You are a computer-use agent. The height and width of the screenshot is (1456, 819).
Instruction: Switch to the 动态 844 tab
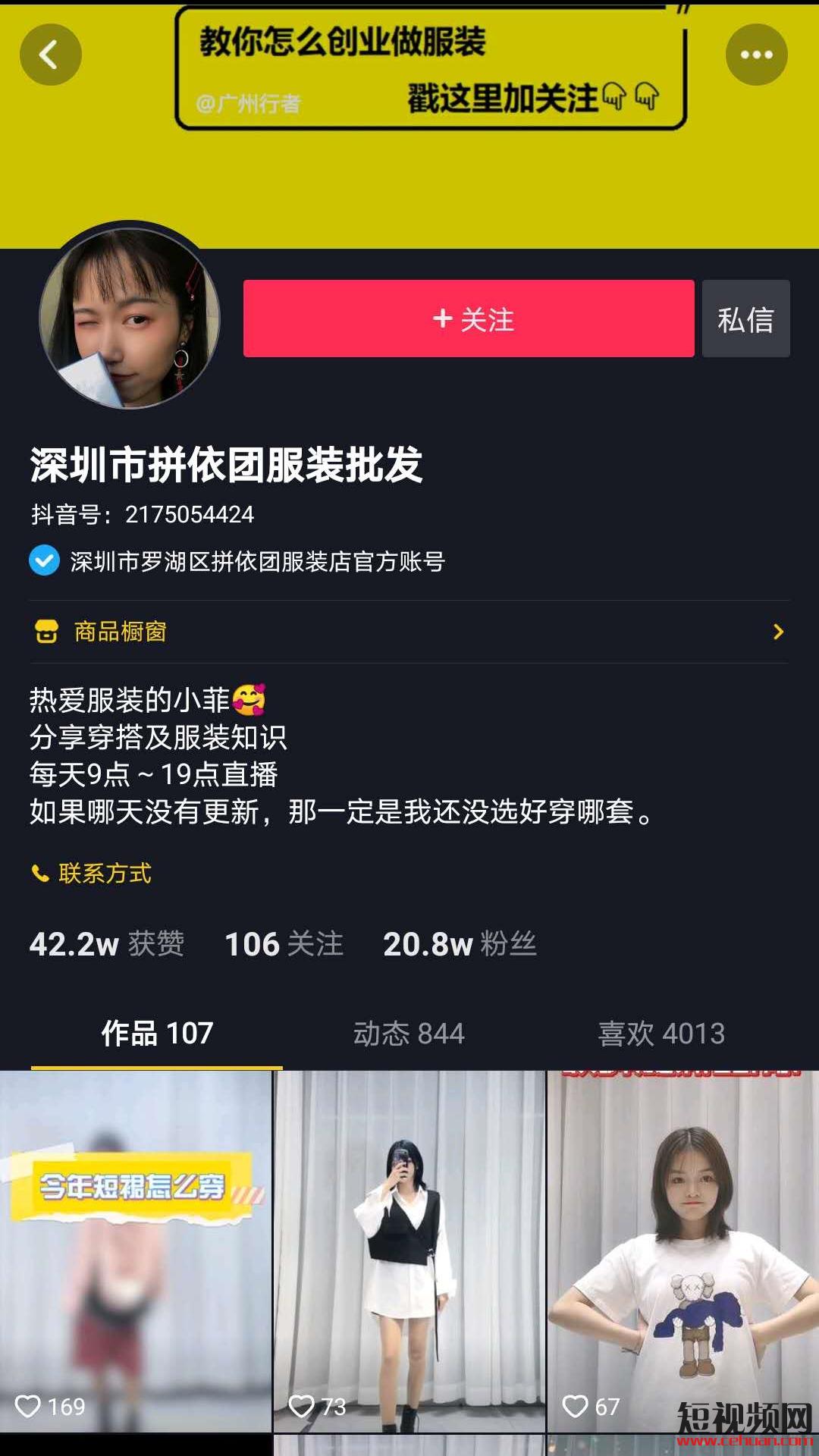(x=409, y=1034)
